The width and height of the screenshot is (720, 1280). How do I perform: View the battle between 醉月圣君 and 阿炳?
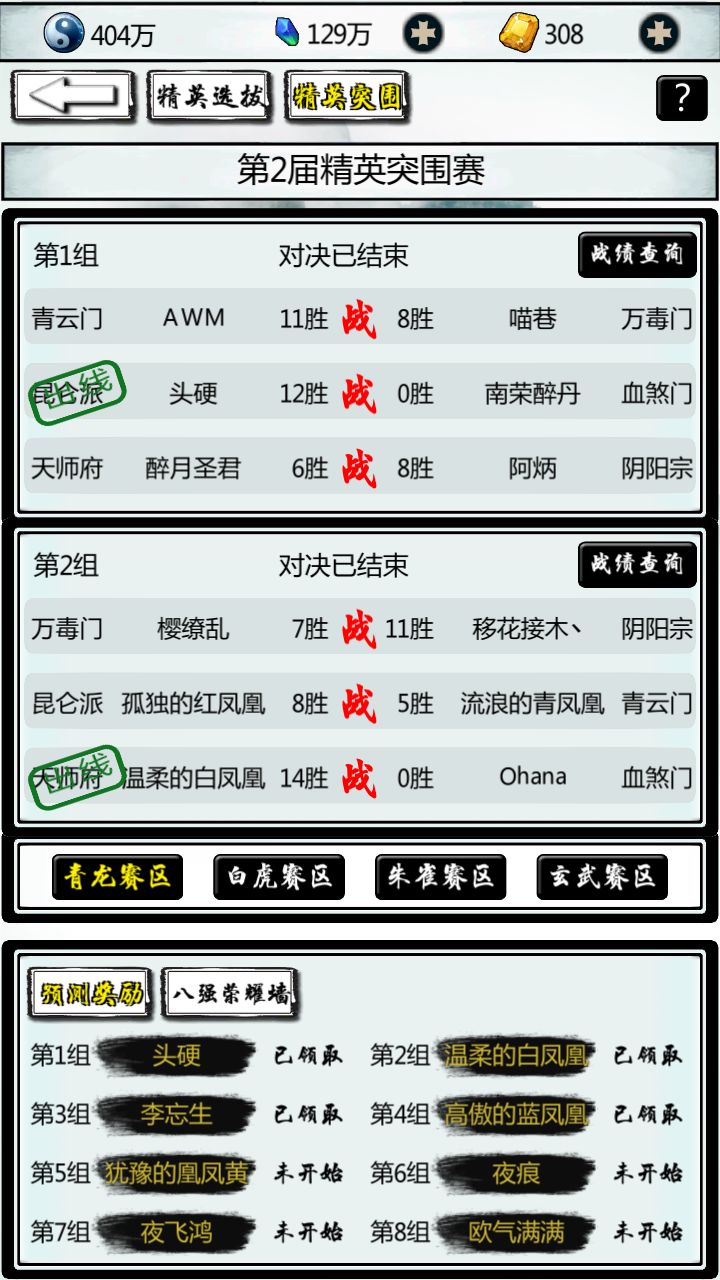click(359, 467)
